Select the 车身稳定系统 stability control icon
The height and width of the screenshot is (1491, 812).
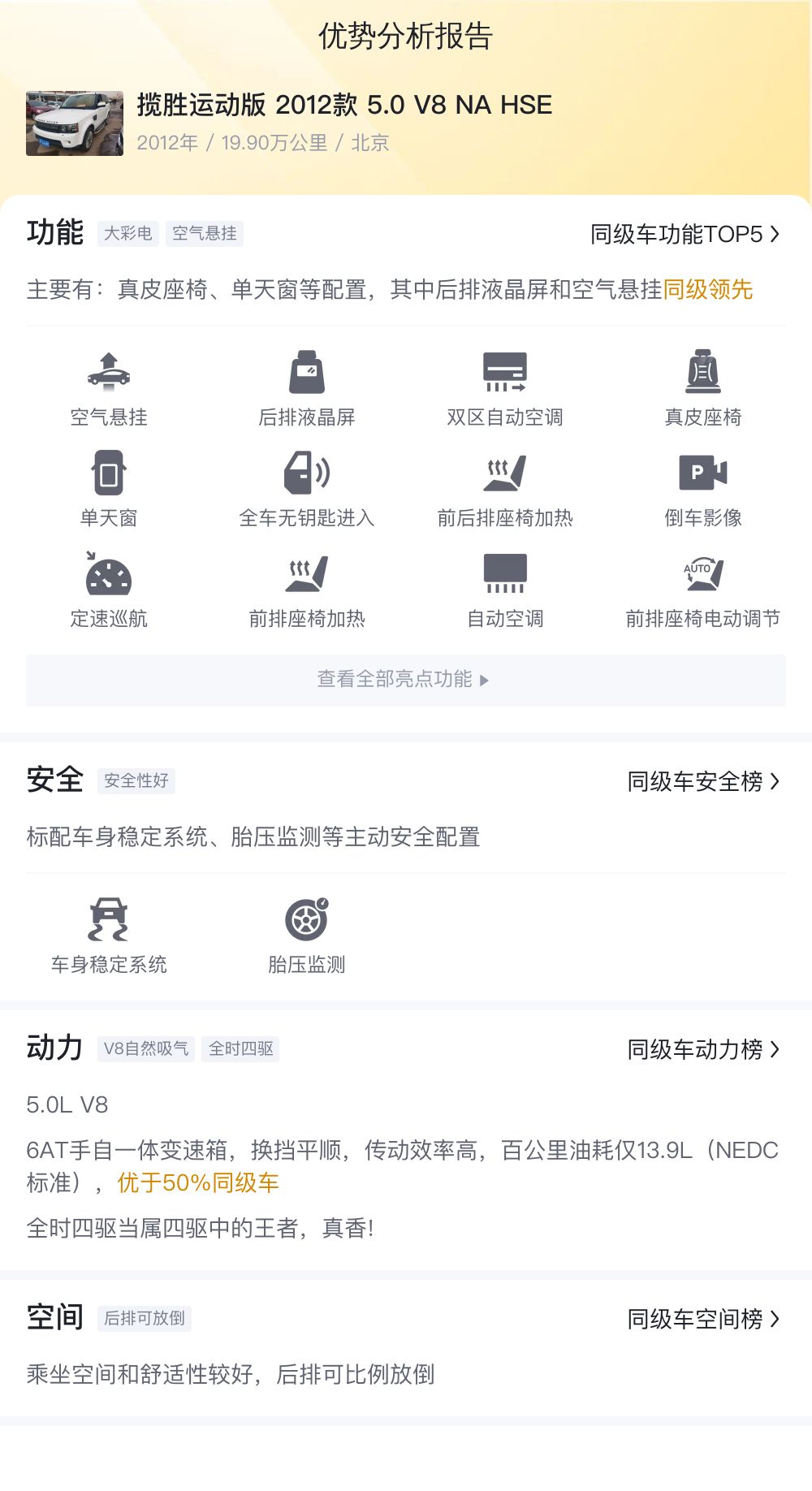coord(109,918)
